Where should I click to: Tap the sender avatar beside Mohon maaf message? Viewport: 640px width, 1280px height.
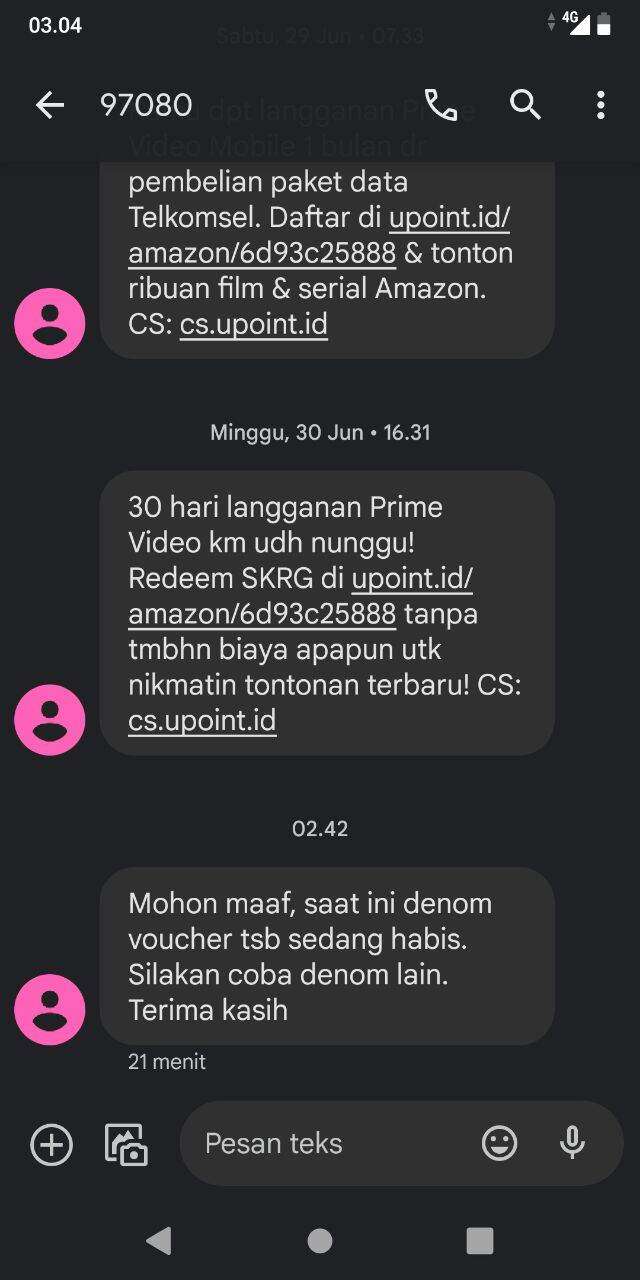pos(50,1010)
